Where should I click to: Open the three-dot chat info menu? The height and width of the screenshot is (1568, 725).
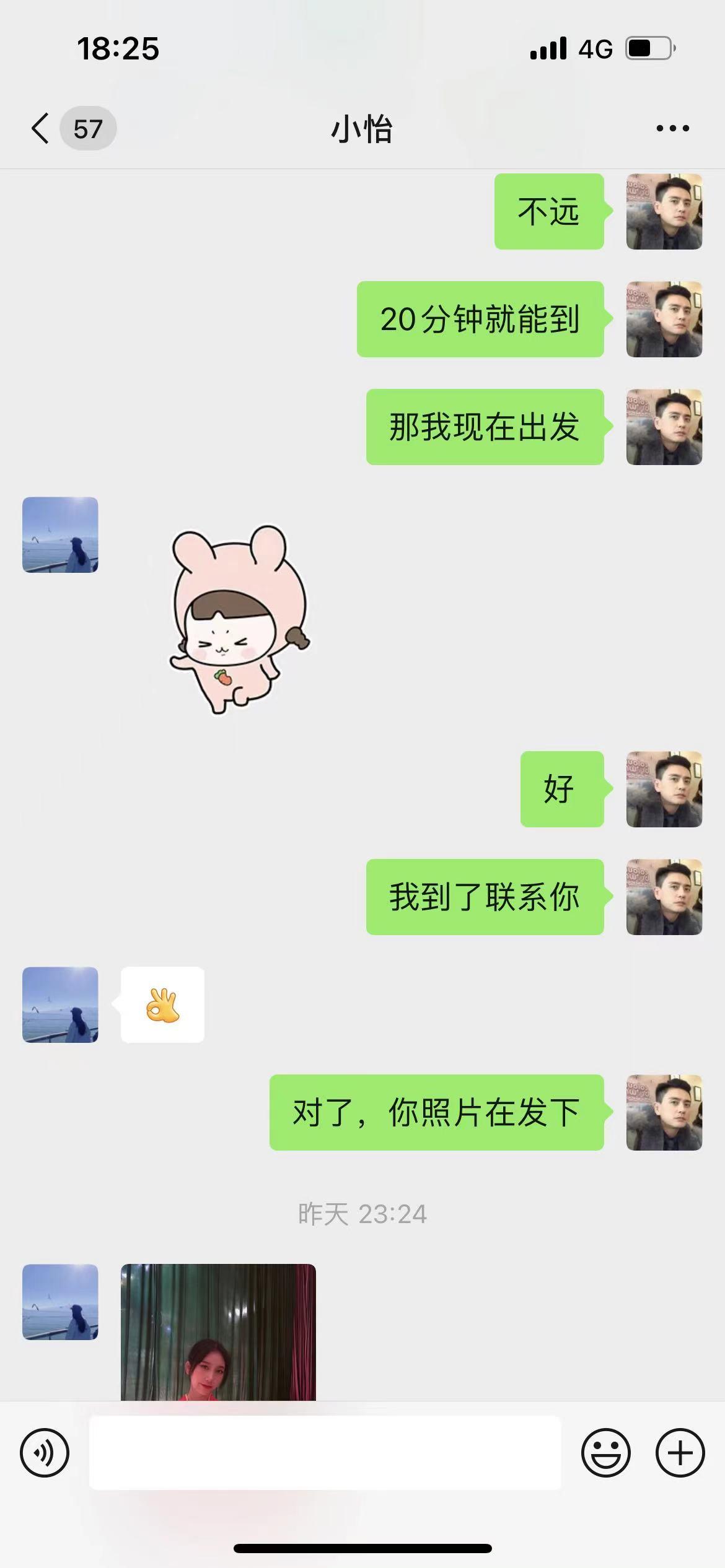click(672, 129)
